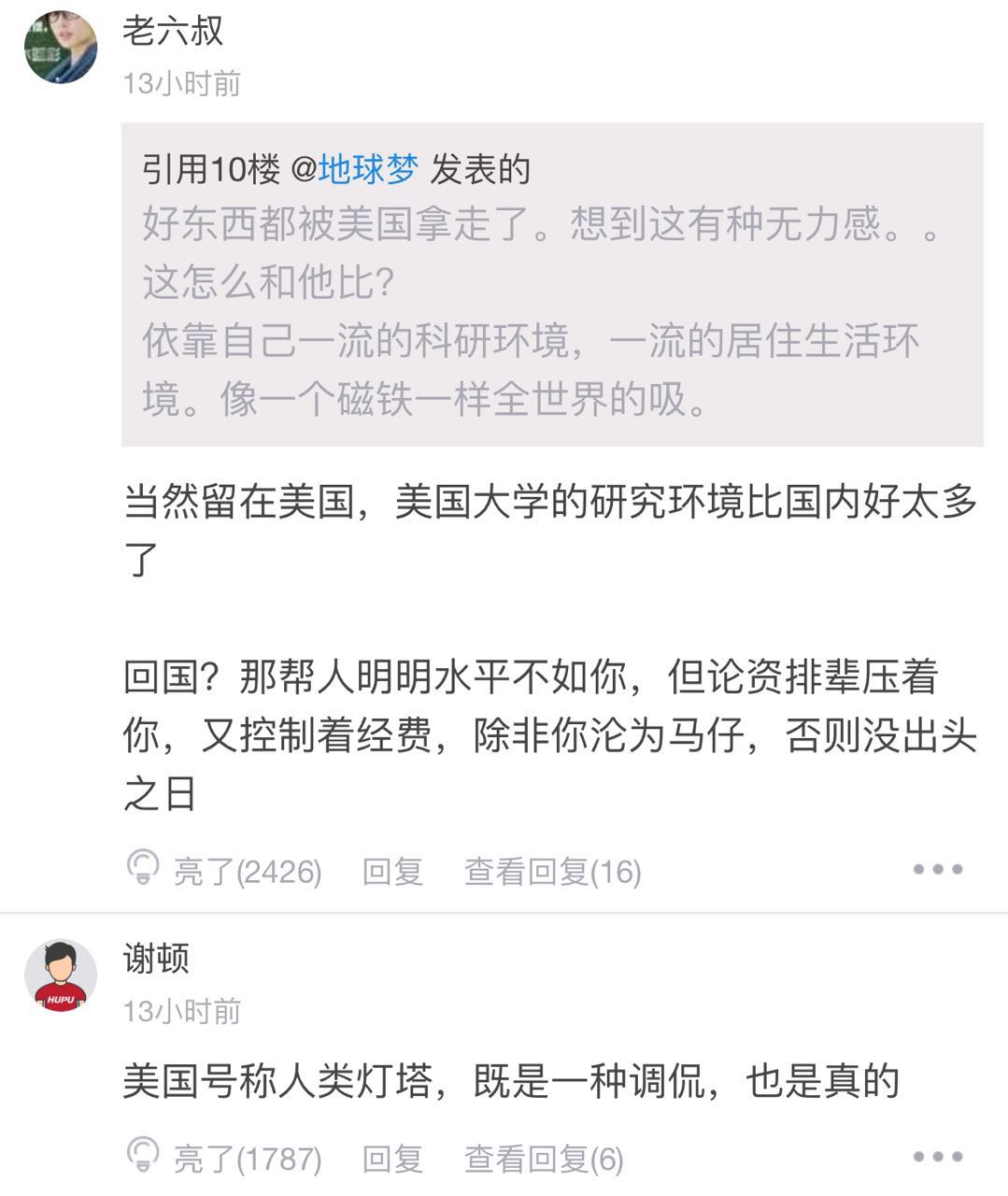Open more options on 谢顿's comment

click(x=937, y=1157)
